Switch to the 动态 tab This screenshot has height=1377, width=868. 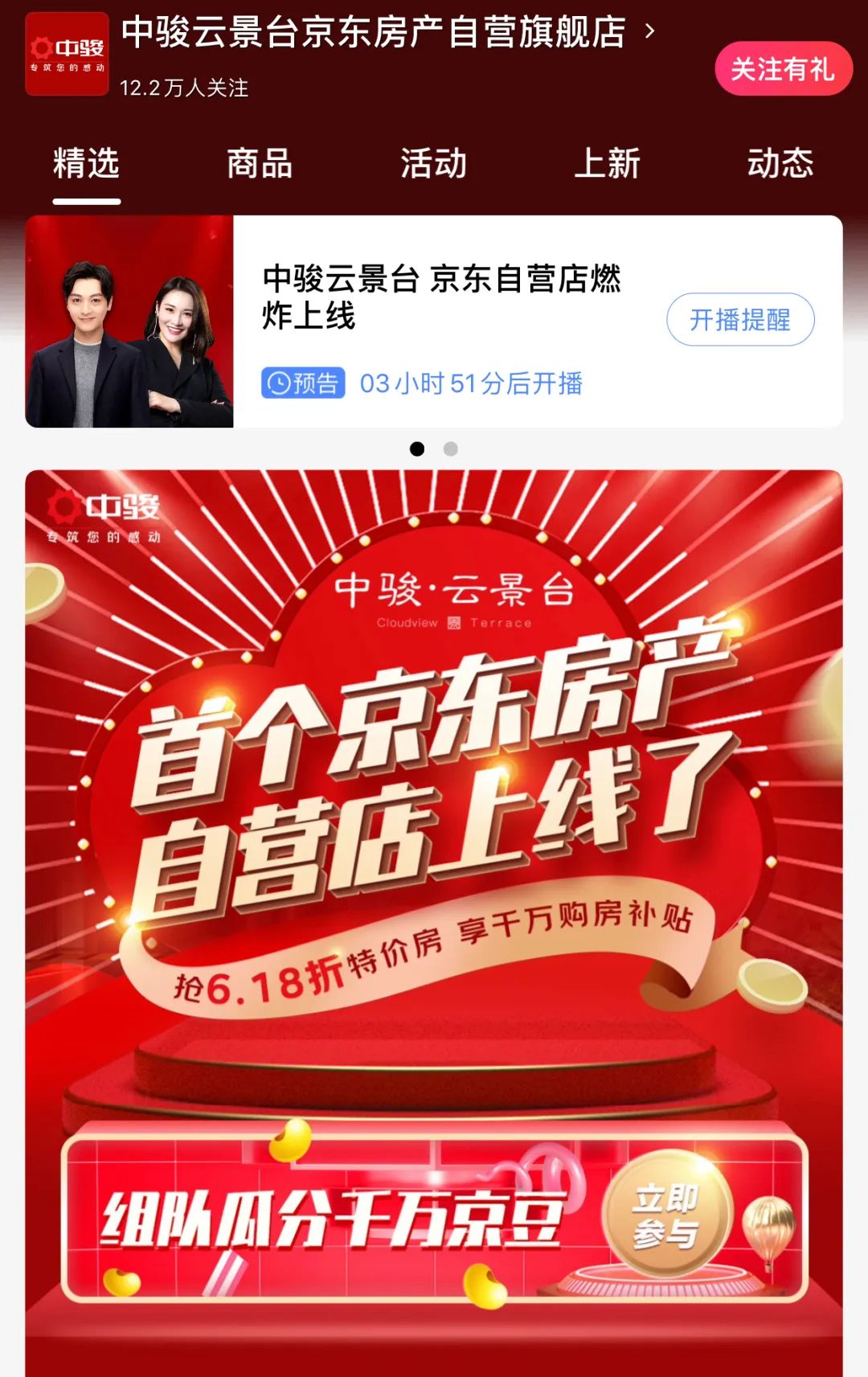[x=780, y=164]
